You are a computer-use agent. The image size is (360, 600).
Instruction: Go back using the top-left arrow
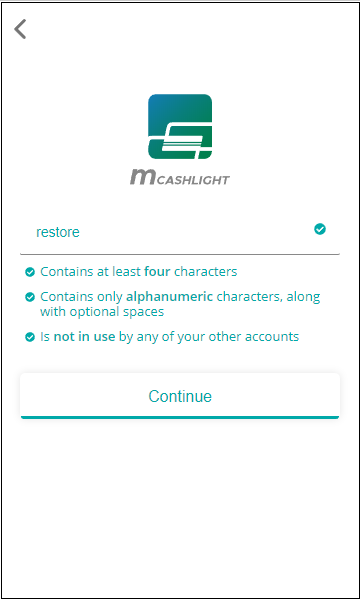20,29
